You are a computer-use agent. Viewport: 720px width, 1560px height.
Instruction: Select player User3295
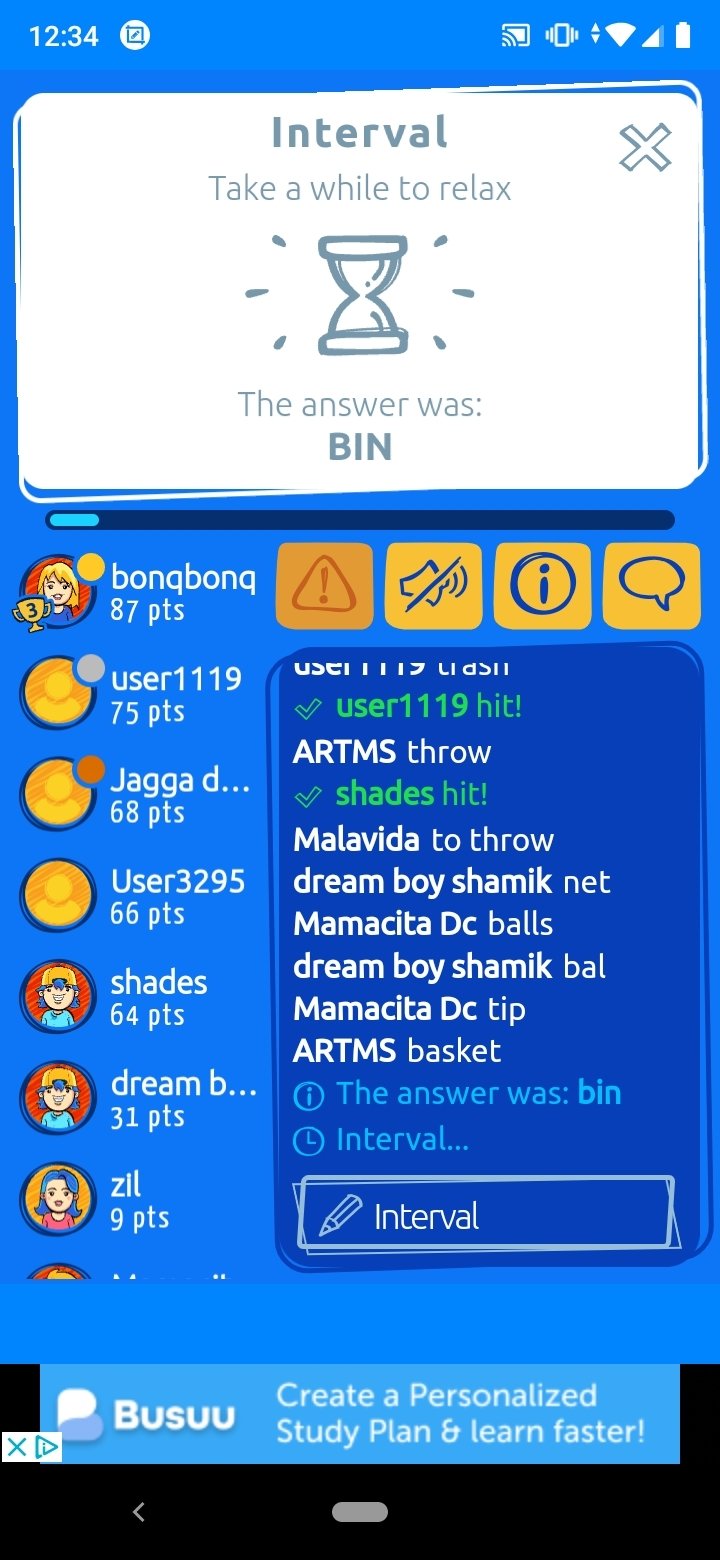[x=133, y=896]
